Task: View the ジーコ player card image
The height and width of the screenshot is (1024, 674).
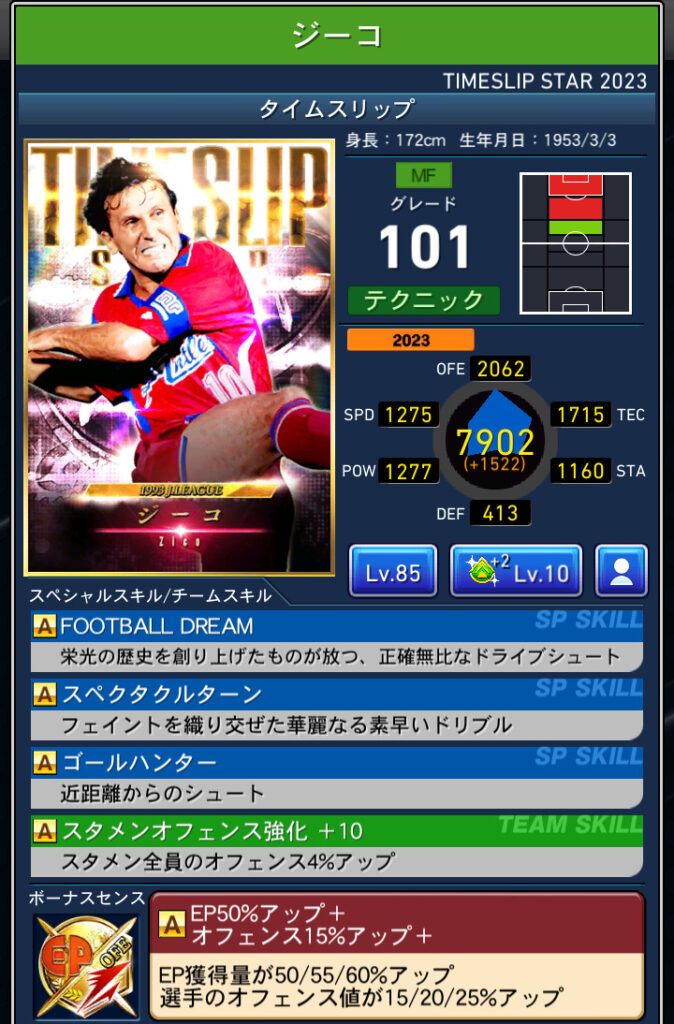Action: pyautogui.click(x=180, y=357)
